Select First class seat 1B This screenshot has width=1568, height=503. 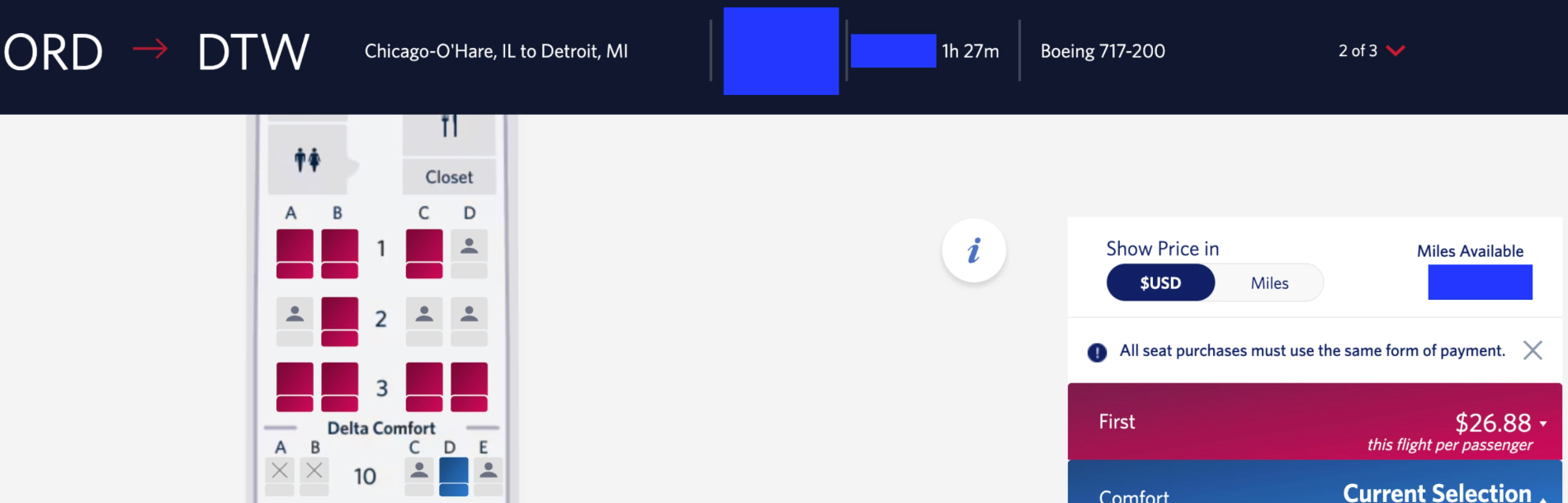coord(339,253)
